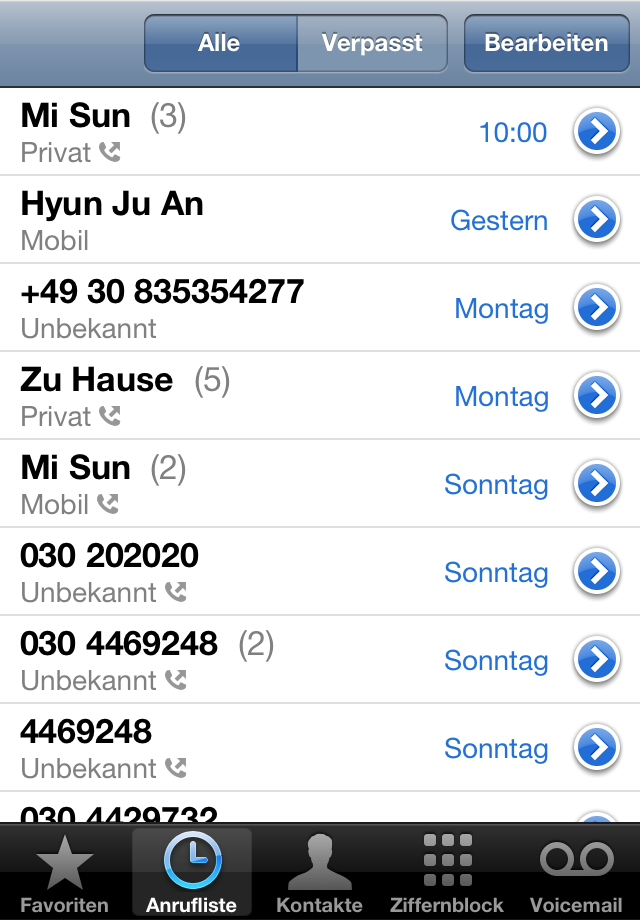Show info for the Zu Hause entry
The image size is (640, 920).
coord(597,396)
